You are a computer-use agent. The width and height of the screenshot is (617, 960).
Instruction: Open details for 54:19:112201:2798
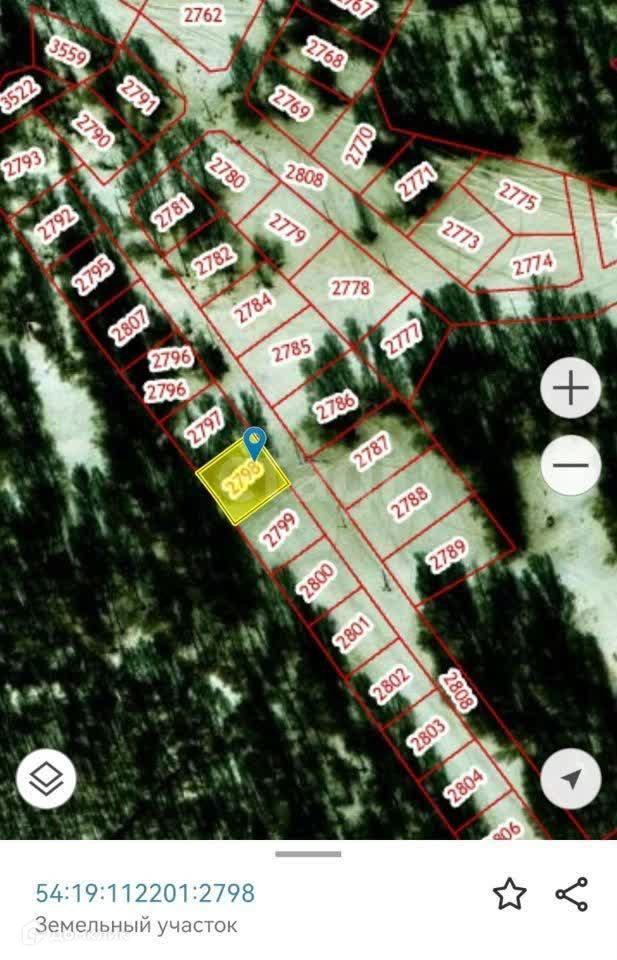(145, 892)
